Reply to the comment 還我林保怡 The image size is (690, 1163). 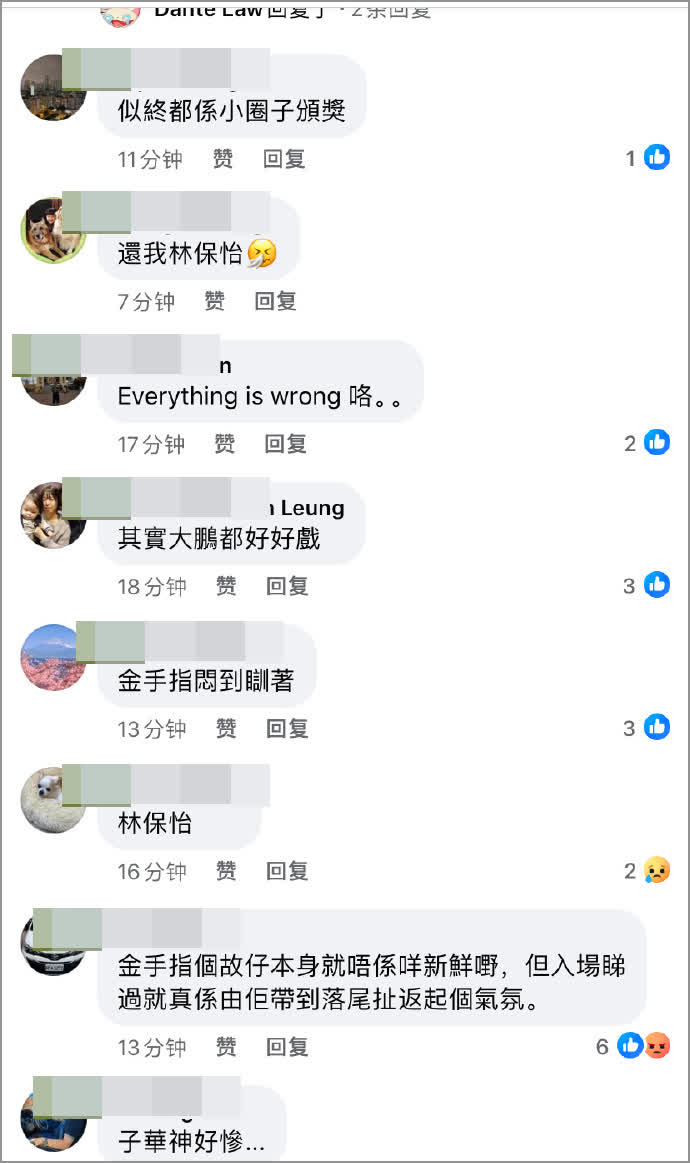275,301
